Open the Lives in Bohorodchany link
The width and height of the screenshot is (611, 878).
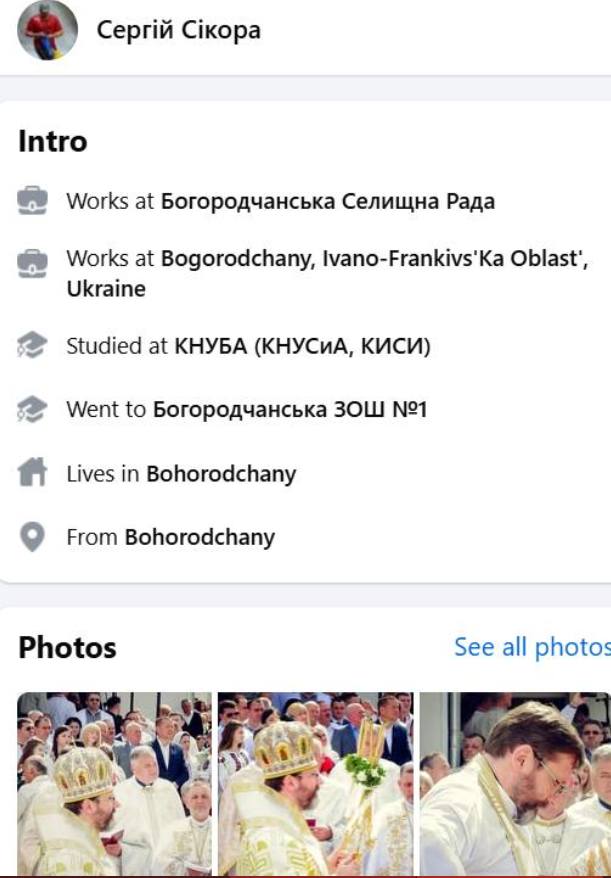tap(221, 474)
